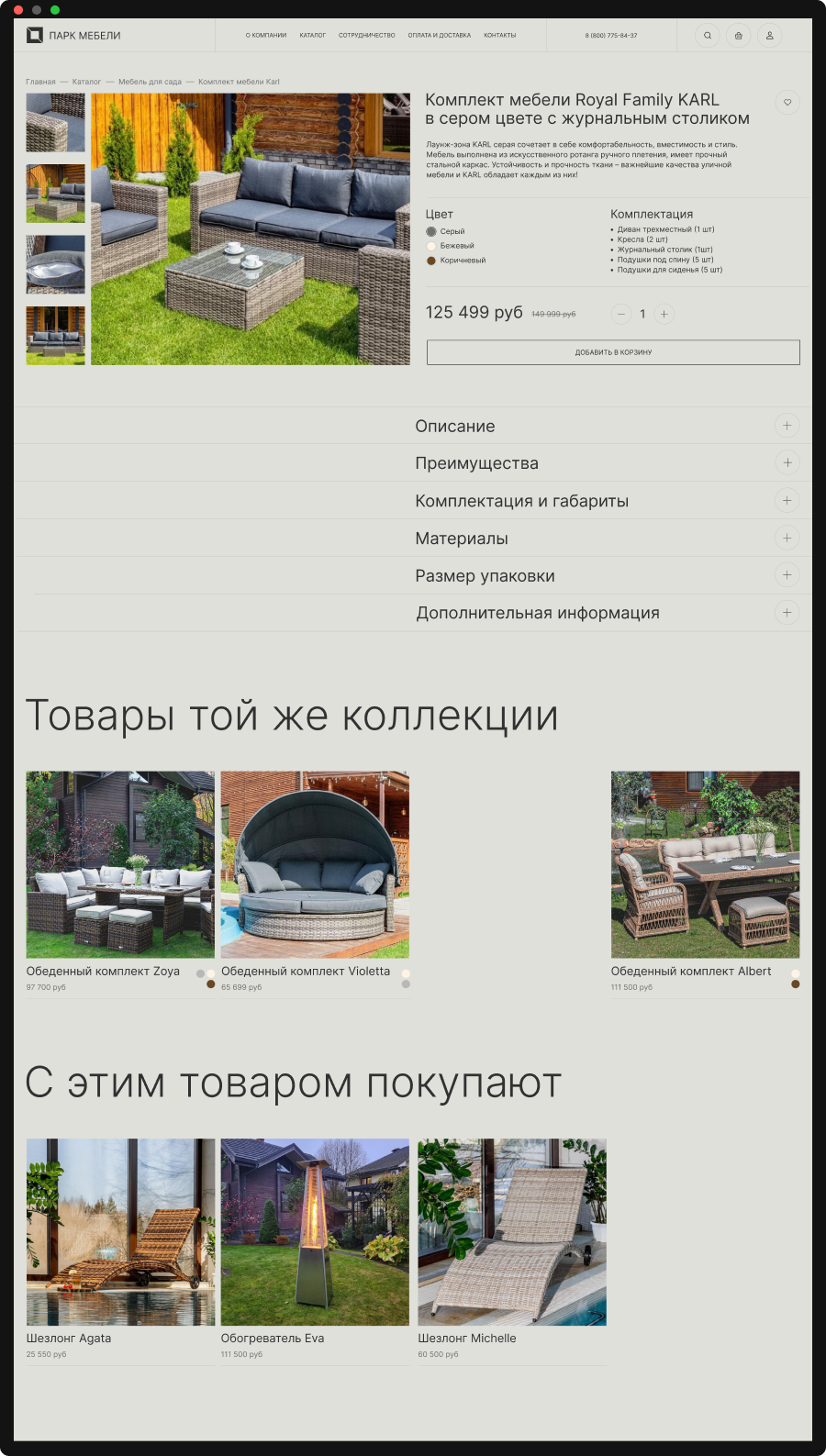The height and width of the screenshot is (1456, 826).
Task: Increase the quantity with the plus button
Action: [x=664, y=314]
